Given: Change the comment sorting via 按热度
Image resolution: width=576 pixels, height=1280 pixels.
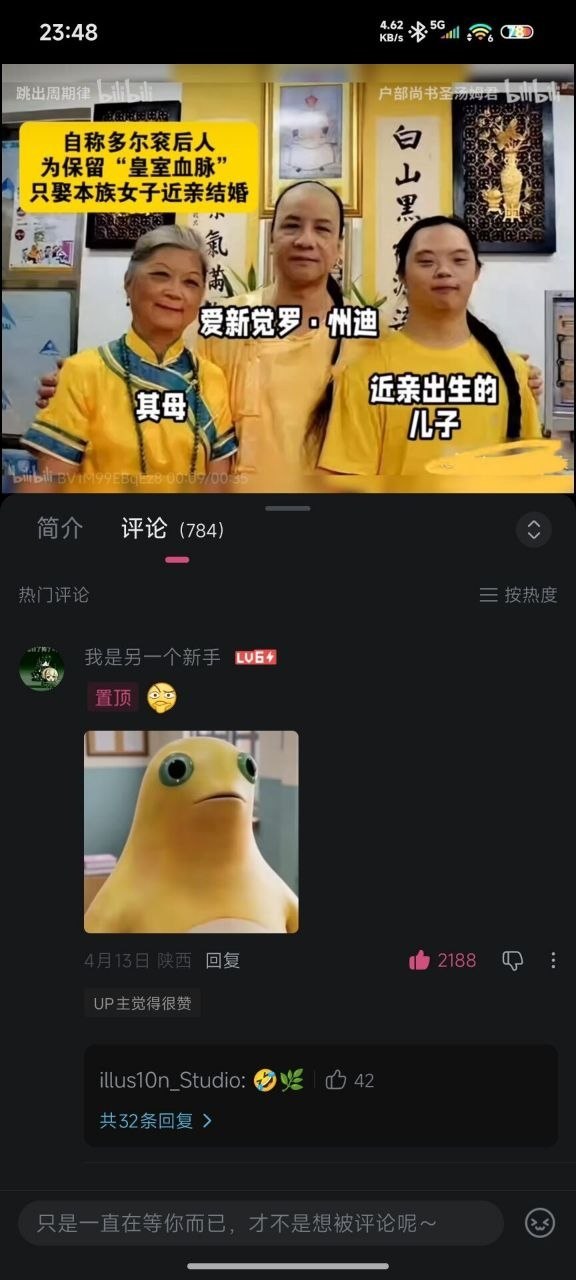Looking at the screenshot, I should click(x=518, y=595).
